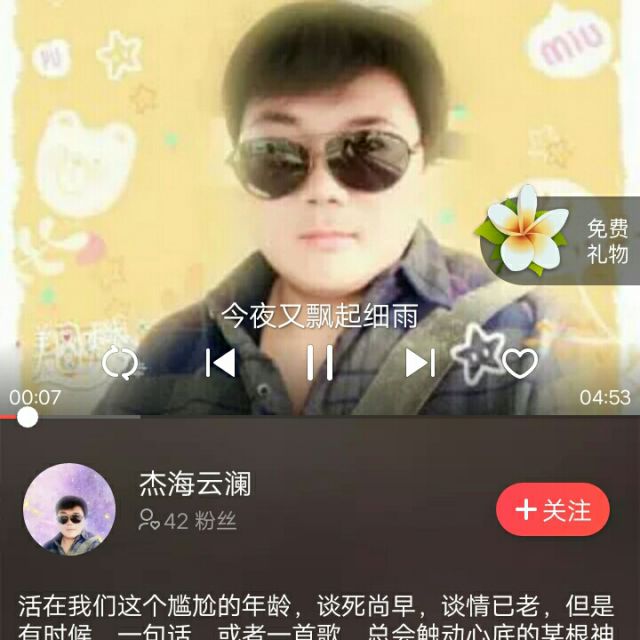
Task: Pause the playing song
Action: 320,361
